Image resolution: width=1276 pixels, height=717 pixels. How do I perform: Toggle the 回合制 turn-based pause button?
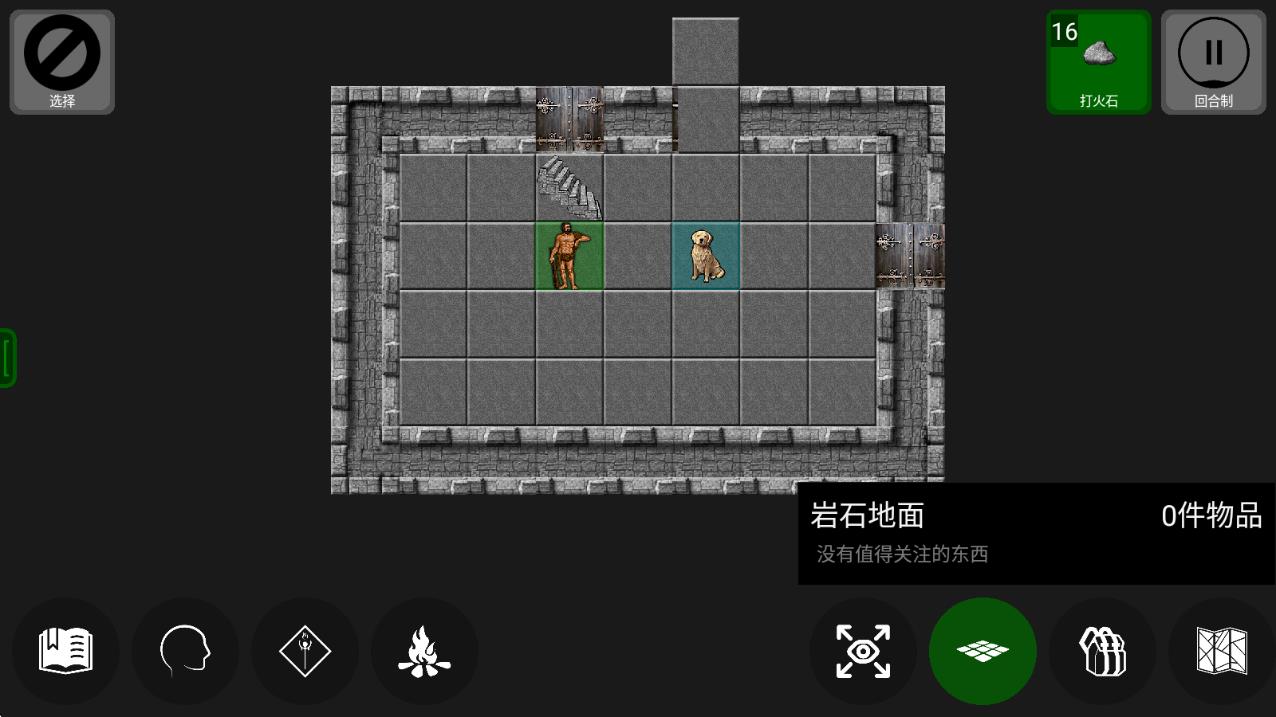click(1213, 61)
